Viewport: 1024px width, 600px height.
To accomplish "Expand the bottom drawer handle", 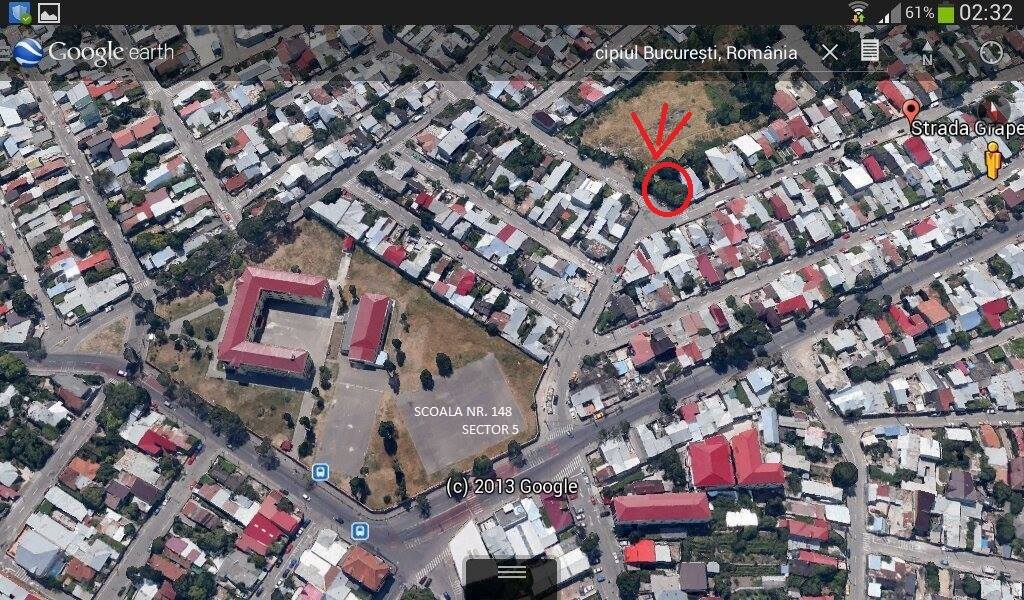I will point(511,573).
